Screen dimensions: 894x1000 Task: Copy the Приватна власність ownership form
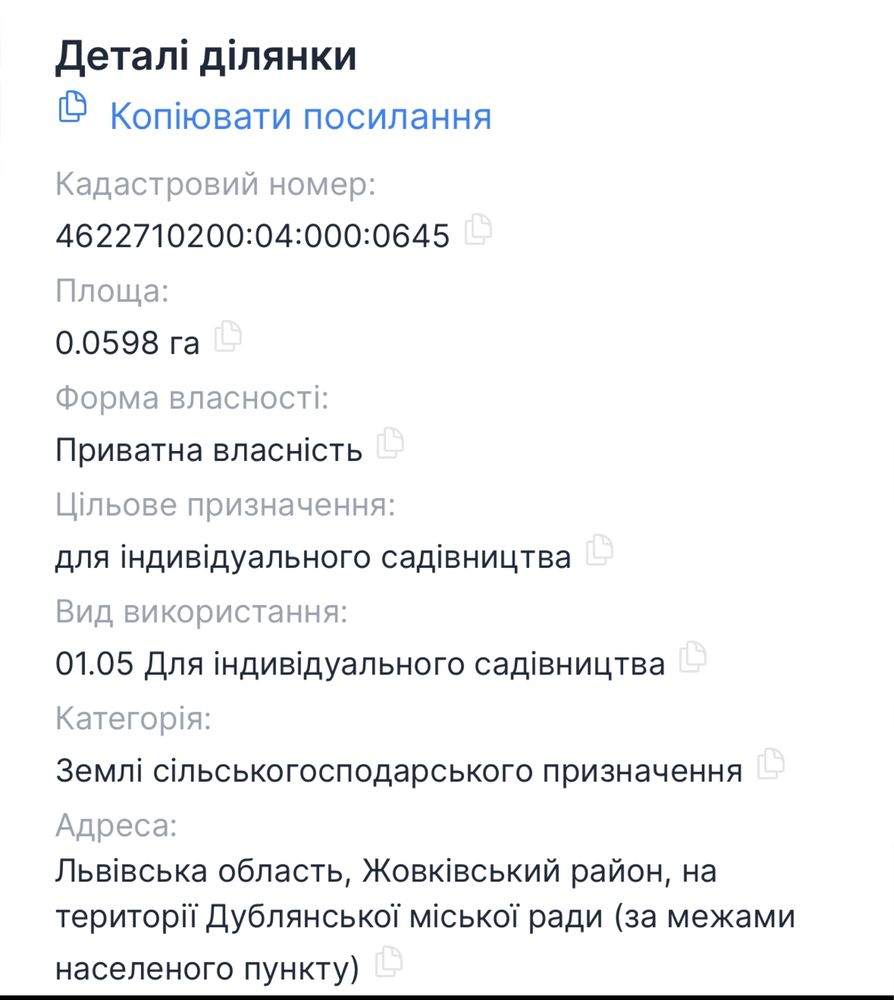point(390,443)
